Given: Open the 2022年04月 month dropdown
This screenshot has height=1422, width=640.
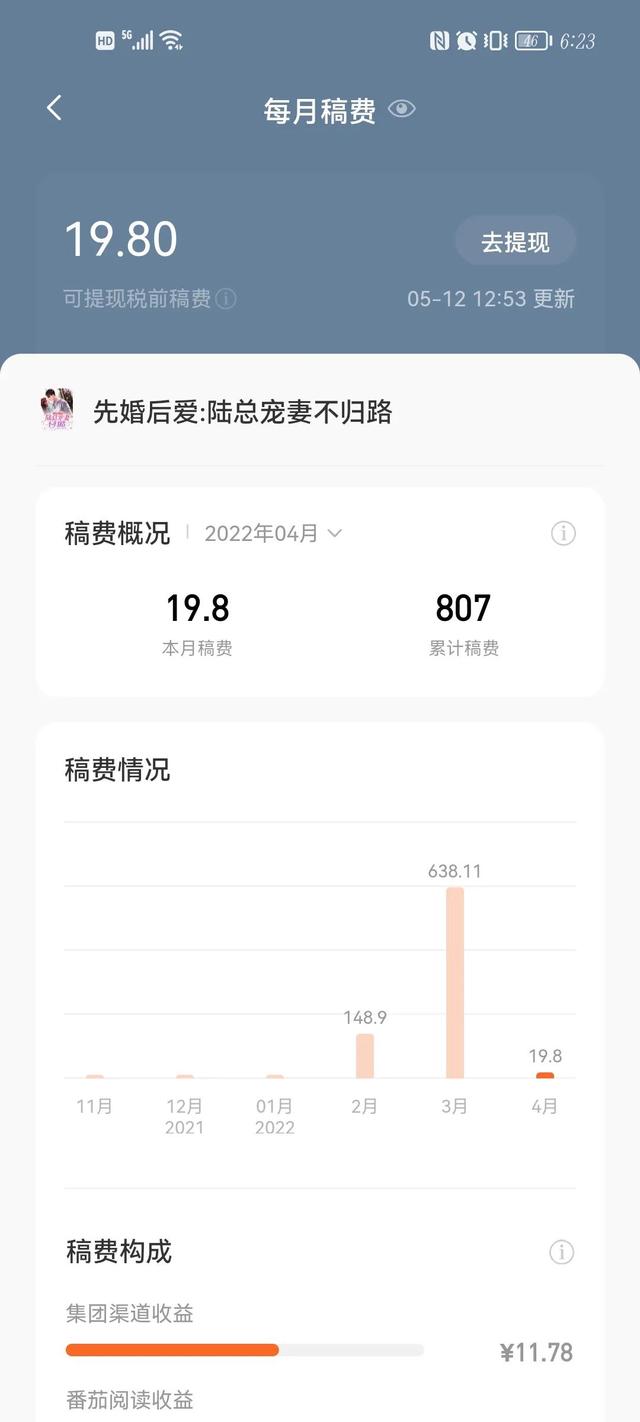Looking at the screenshot, I should [x=273, y=534].
